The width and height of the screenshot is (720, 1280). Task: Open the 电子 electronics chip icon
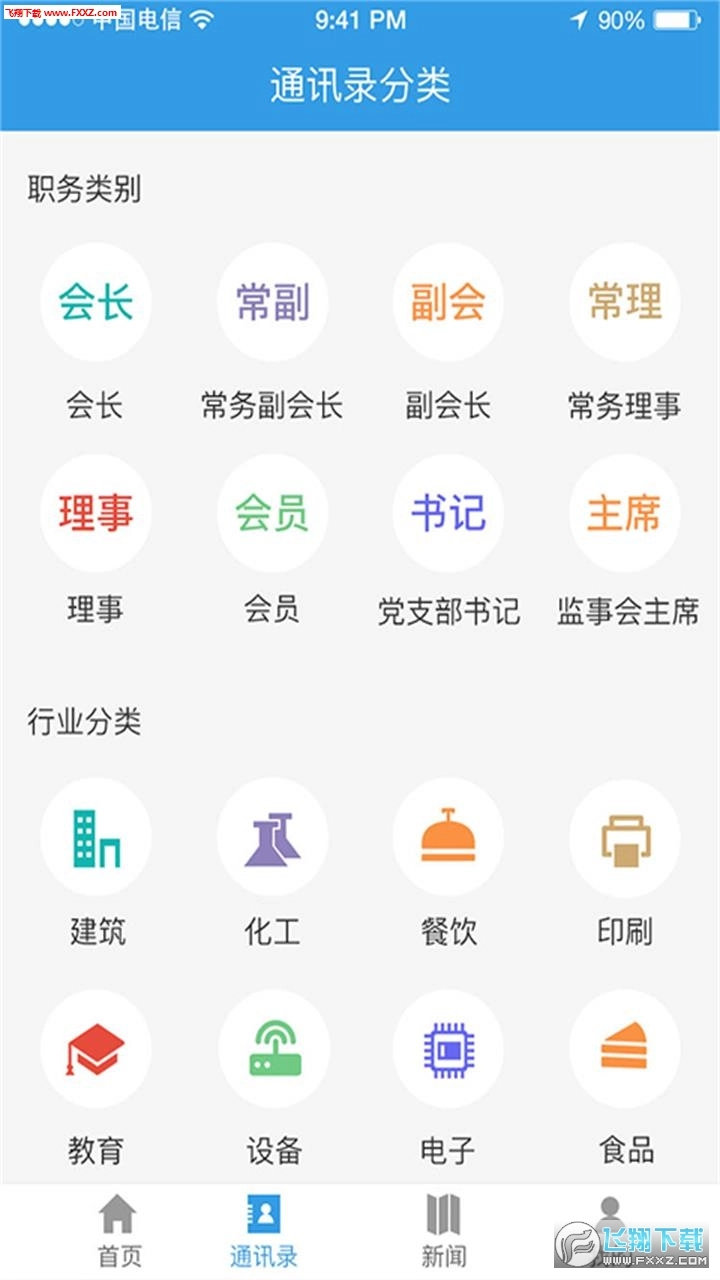coord(448,1048)
